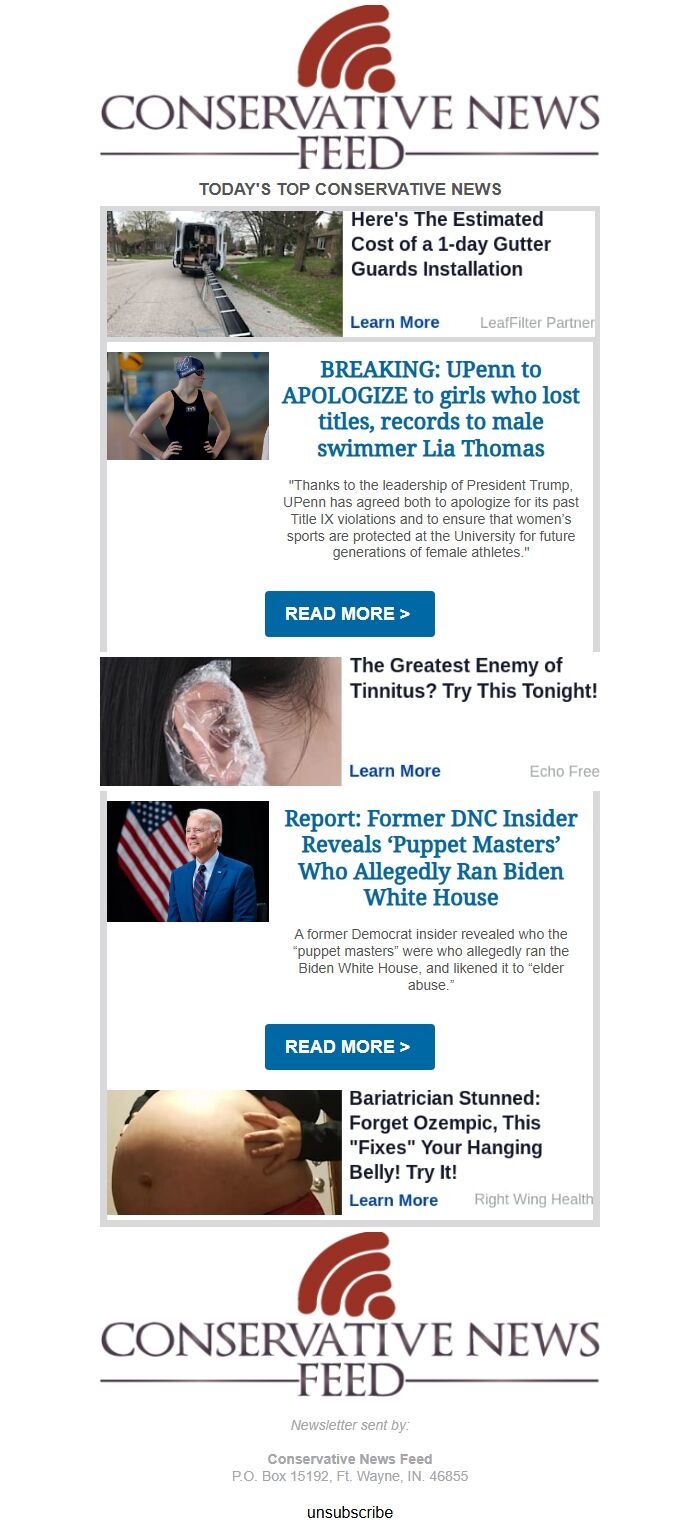The width and height of the screenshot is (700, 1527).
Task: Tap the Biden article thumbnail
Action: (x=188, y=861)
